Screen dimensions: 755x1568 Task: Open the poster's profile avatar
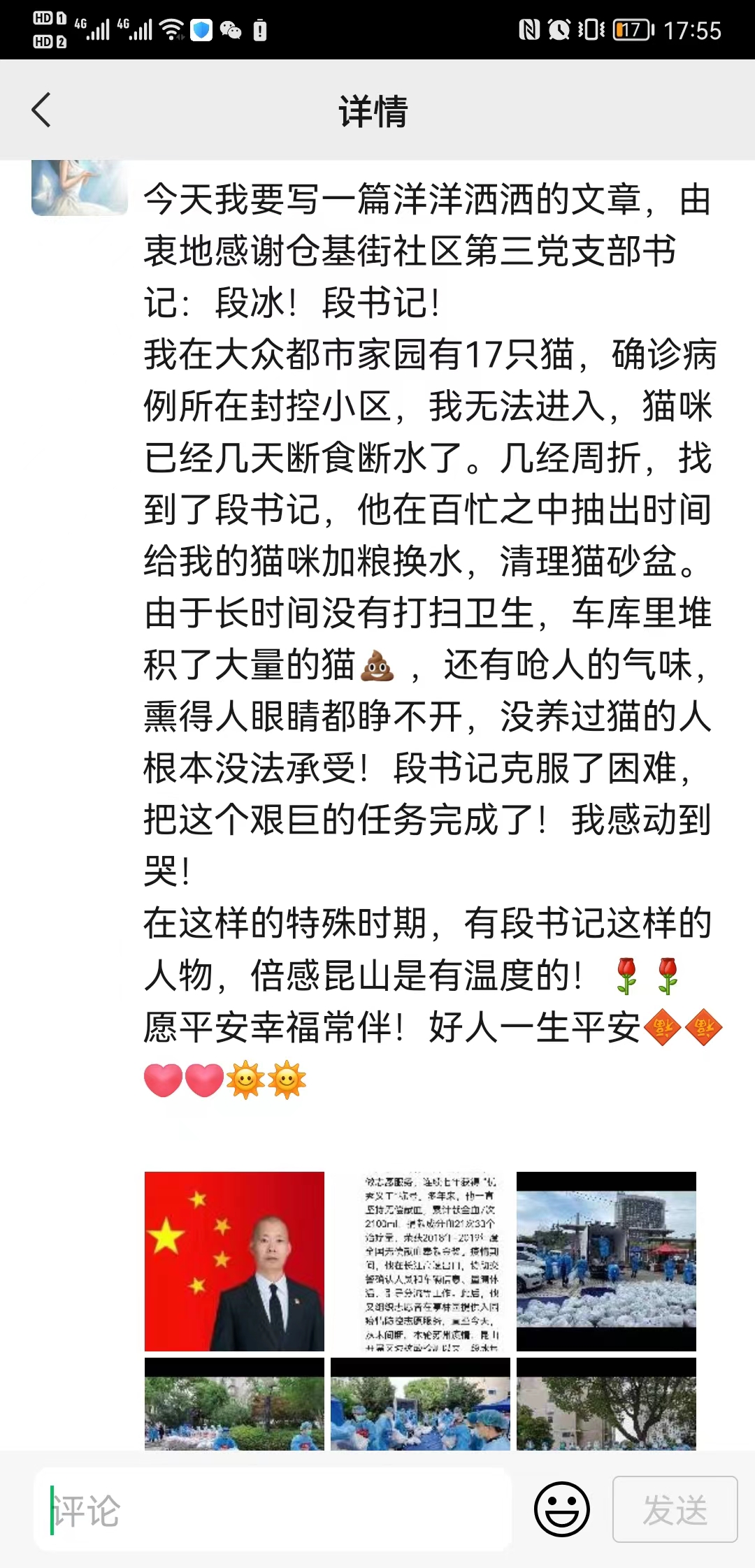pyautogui.click(x=79, y=187)
